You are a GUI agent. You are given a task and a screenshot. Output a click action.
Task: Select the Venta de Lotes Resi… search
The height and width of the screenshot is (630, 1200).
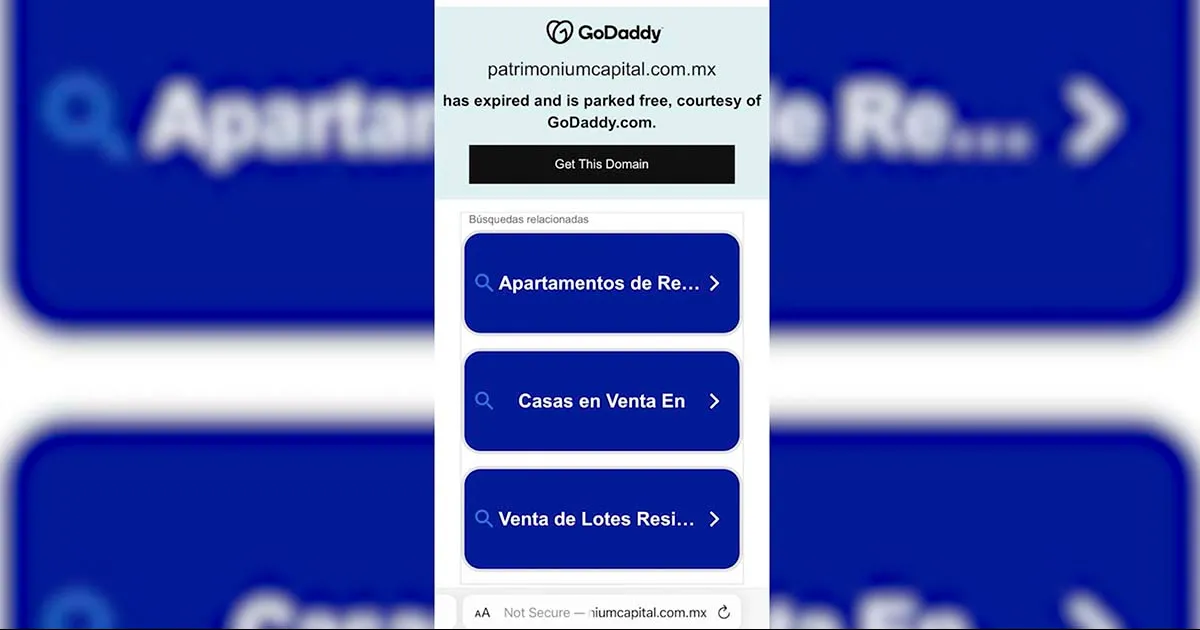pyautogui.click(x=601, y=519)
